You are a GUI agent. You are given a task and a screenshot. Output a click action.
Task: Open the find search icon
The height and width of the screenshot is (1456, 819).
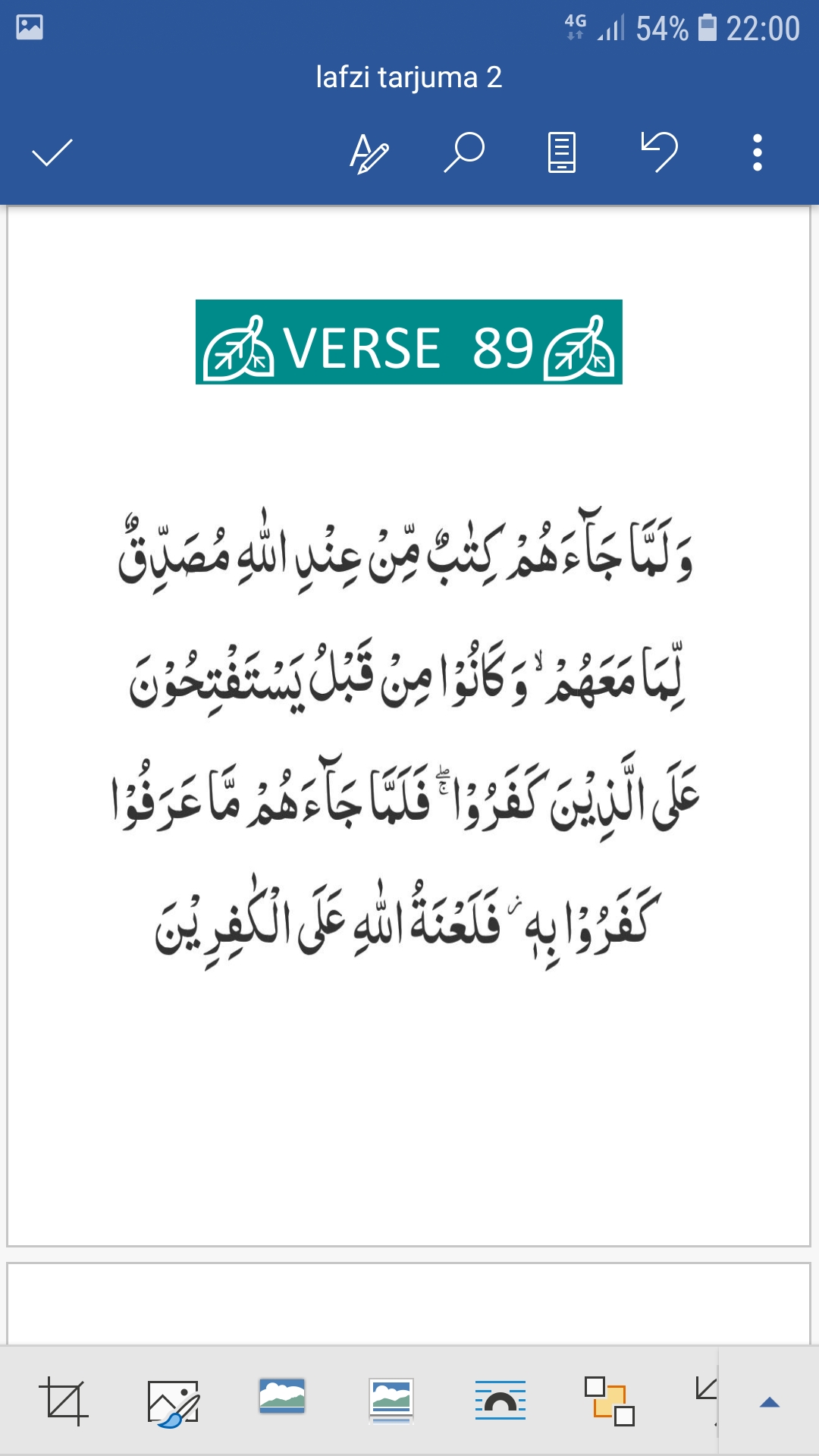[x=464, y=152]
